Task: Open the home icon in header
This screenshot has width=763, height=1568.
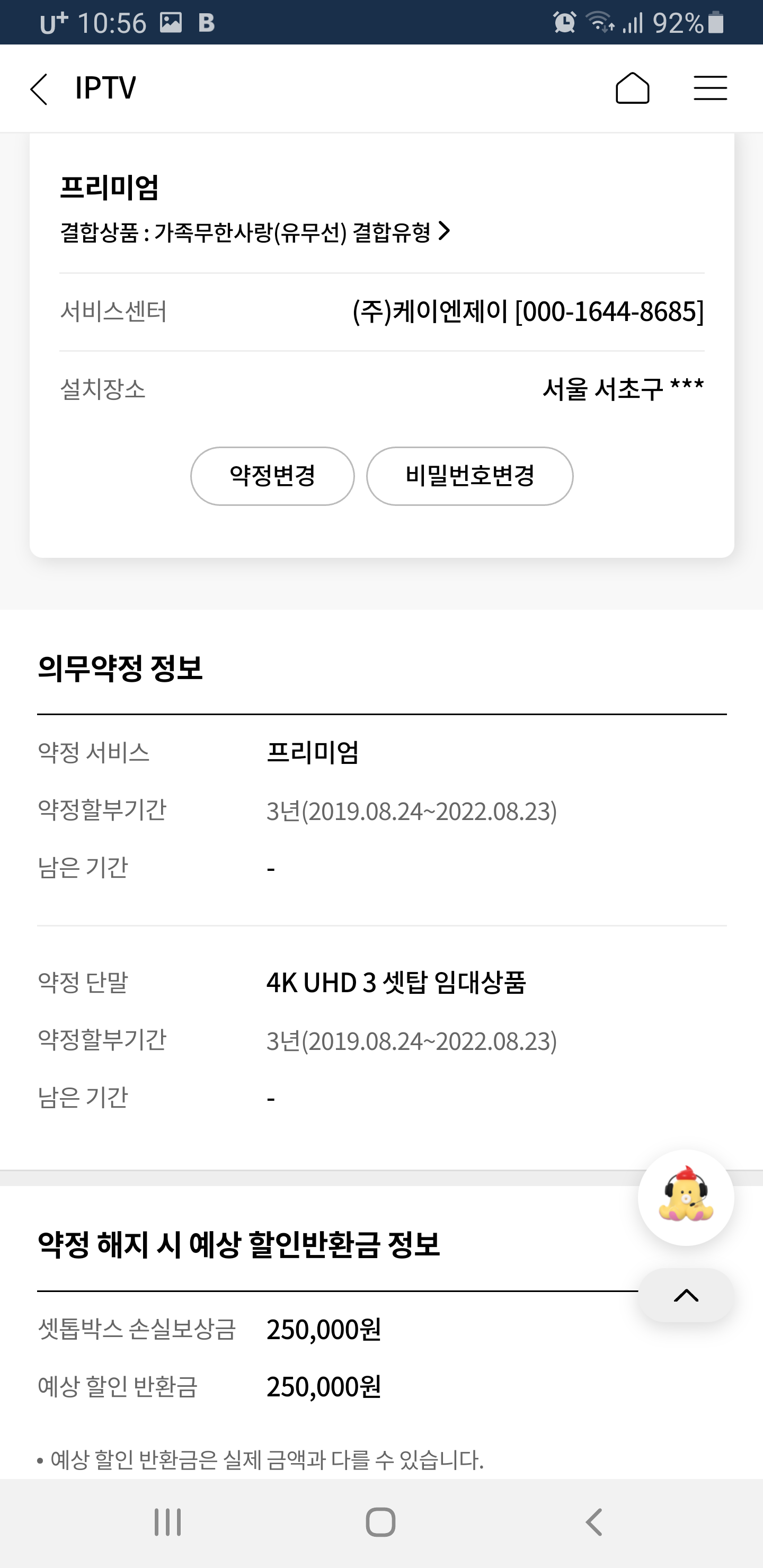Action: click(632, 88)
